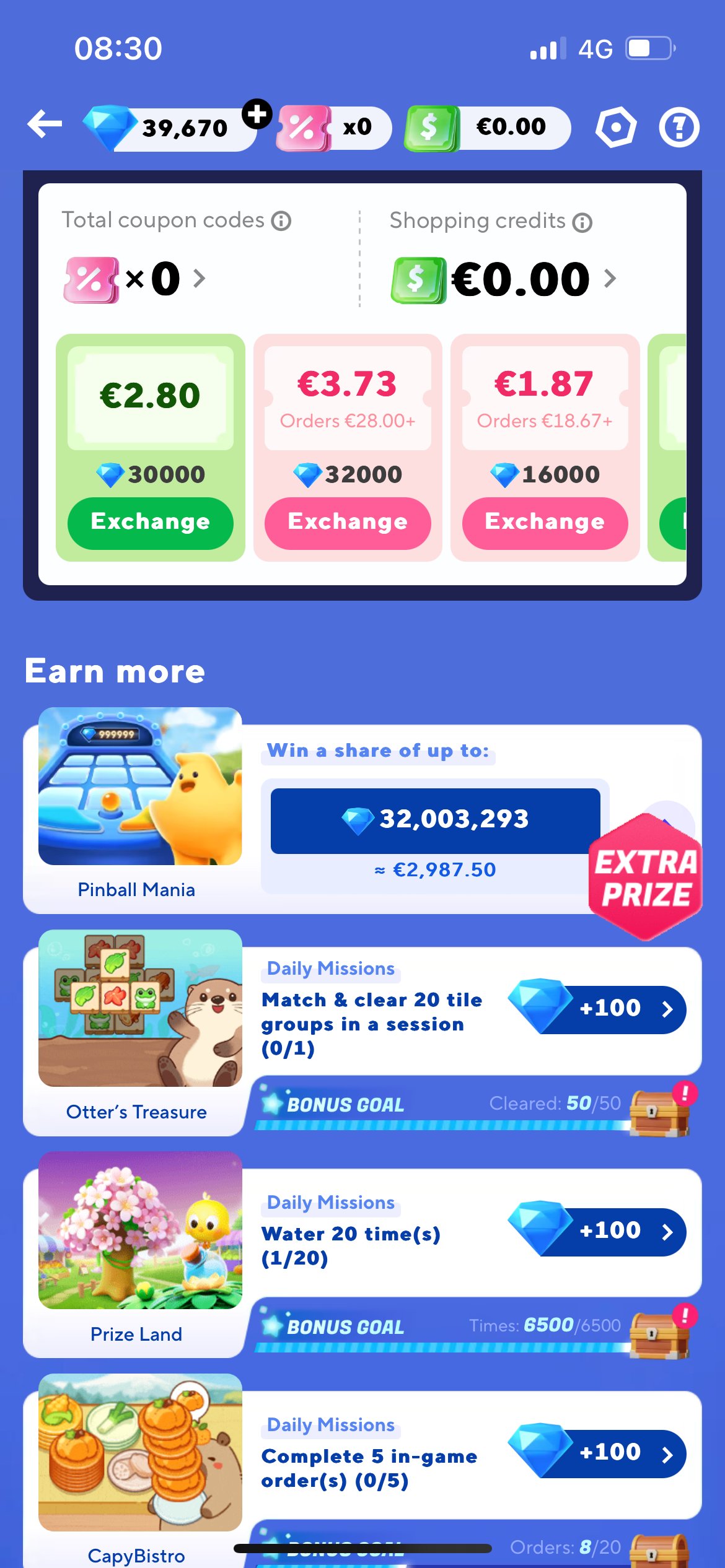
Task: Open shopping credits €0.00 details chevron
Action: coord(610,279)
